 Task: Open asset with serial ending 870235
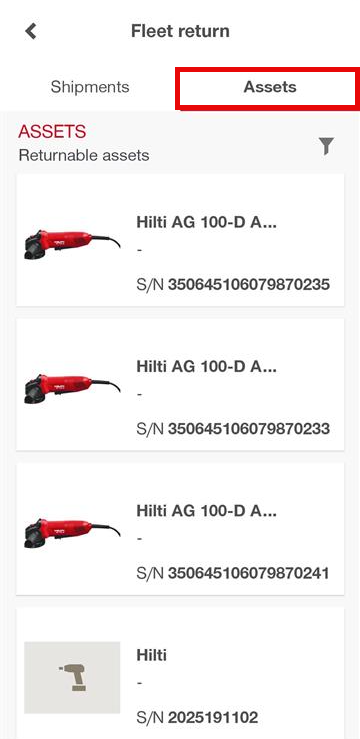click(180, 240)
